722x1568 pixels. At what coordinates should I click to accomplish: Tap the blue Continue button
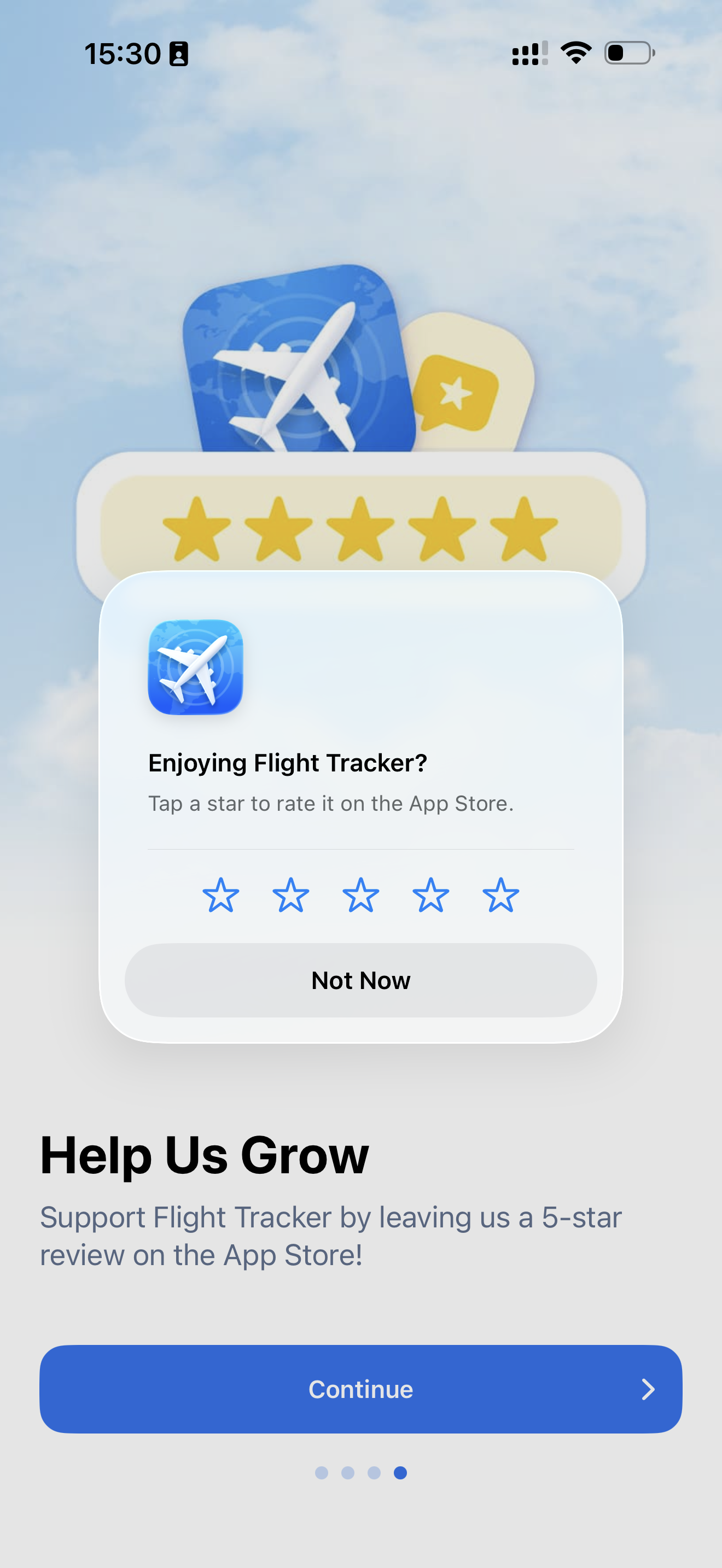tap(360, 1389)
